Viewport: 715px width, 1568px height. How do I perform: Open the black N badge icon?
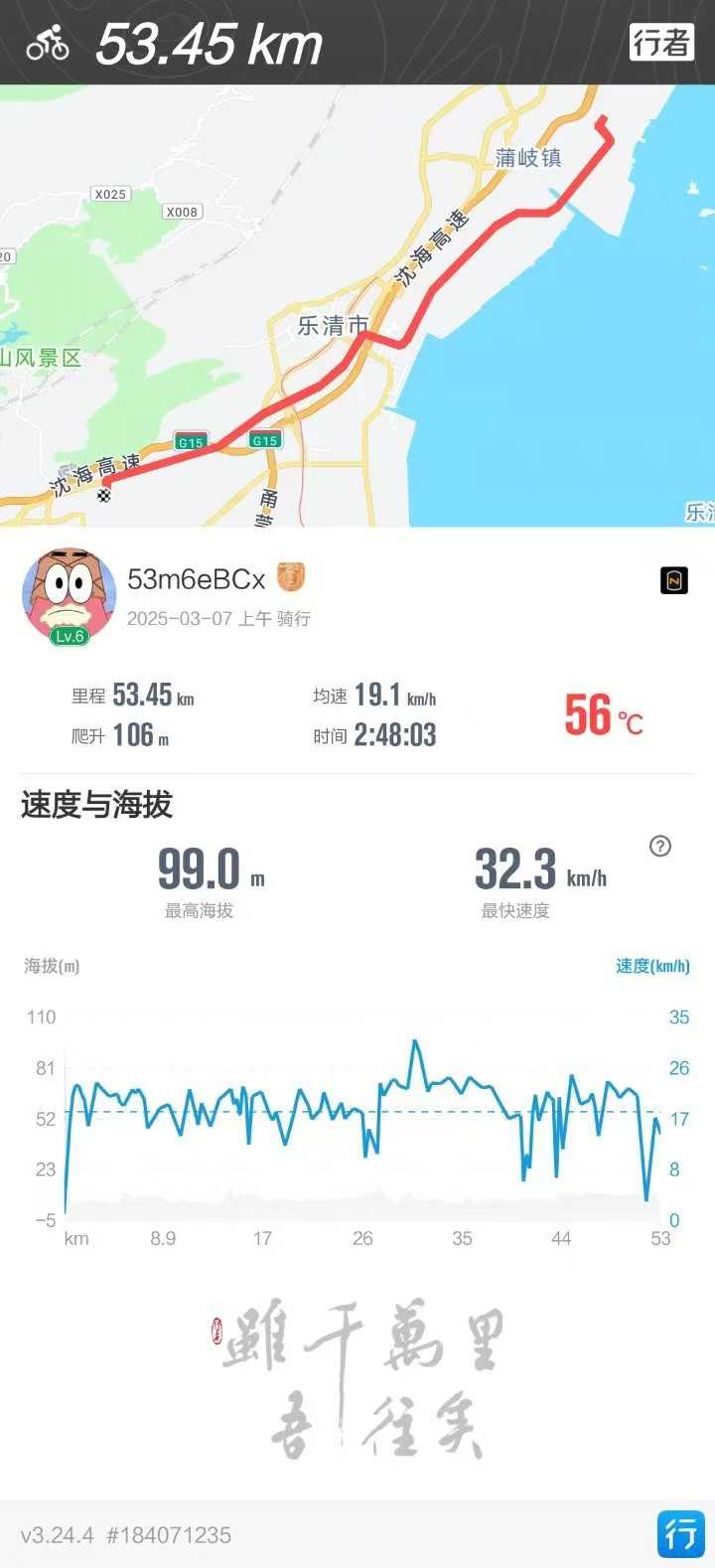tap(674, 579)
